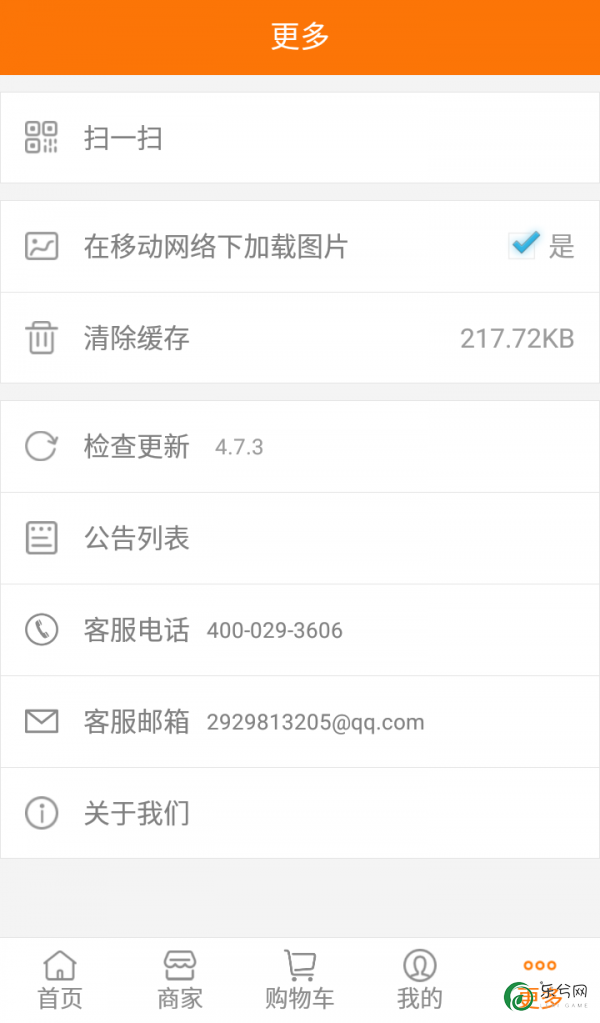The width and height of the screenshot is (600, 1023).
Task: Open the 扫一扫 scanner
Action: (x=300, y=138)
